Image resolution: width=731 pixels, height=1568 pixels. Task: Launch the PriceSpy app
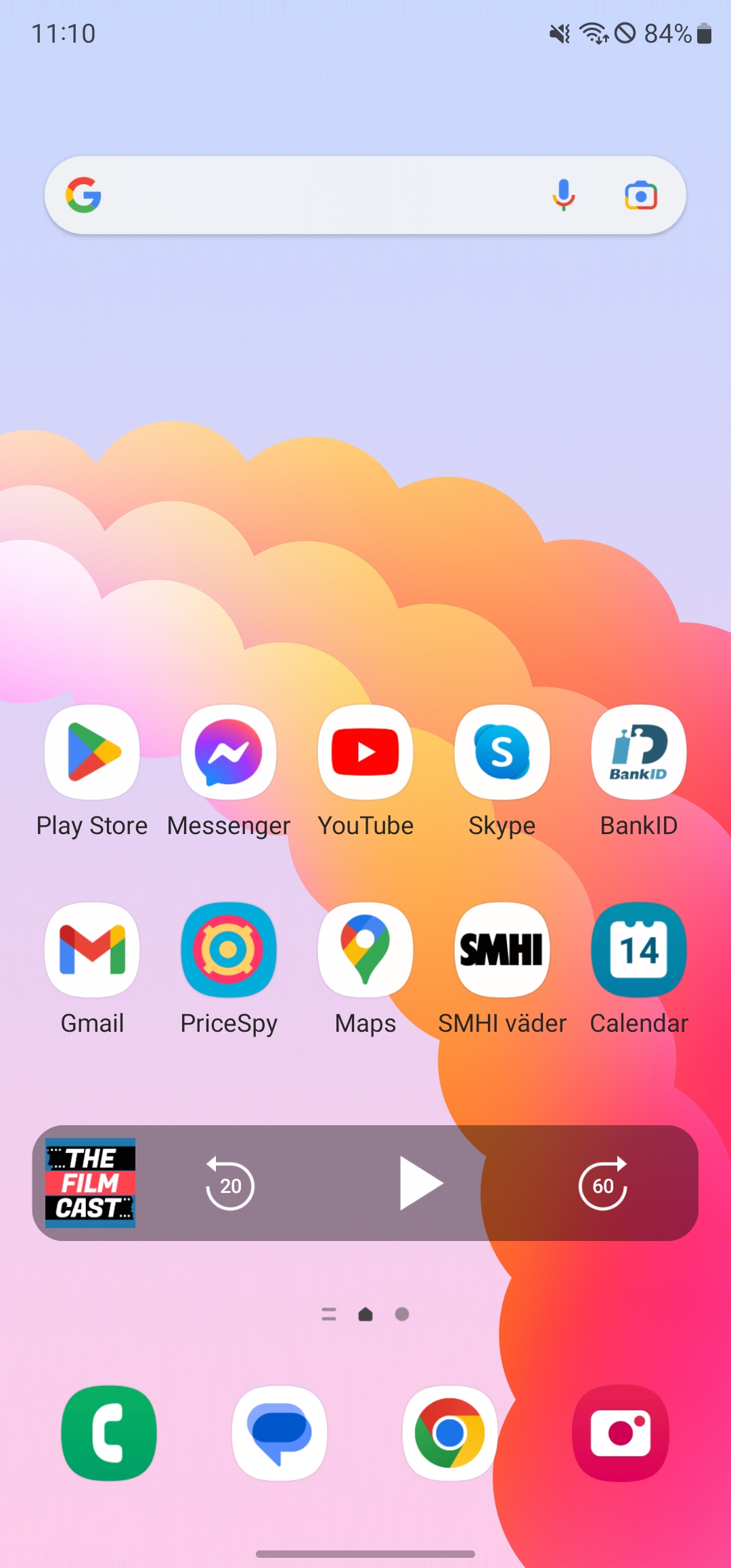pos(229,951)
